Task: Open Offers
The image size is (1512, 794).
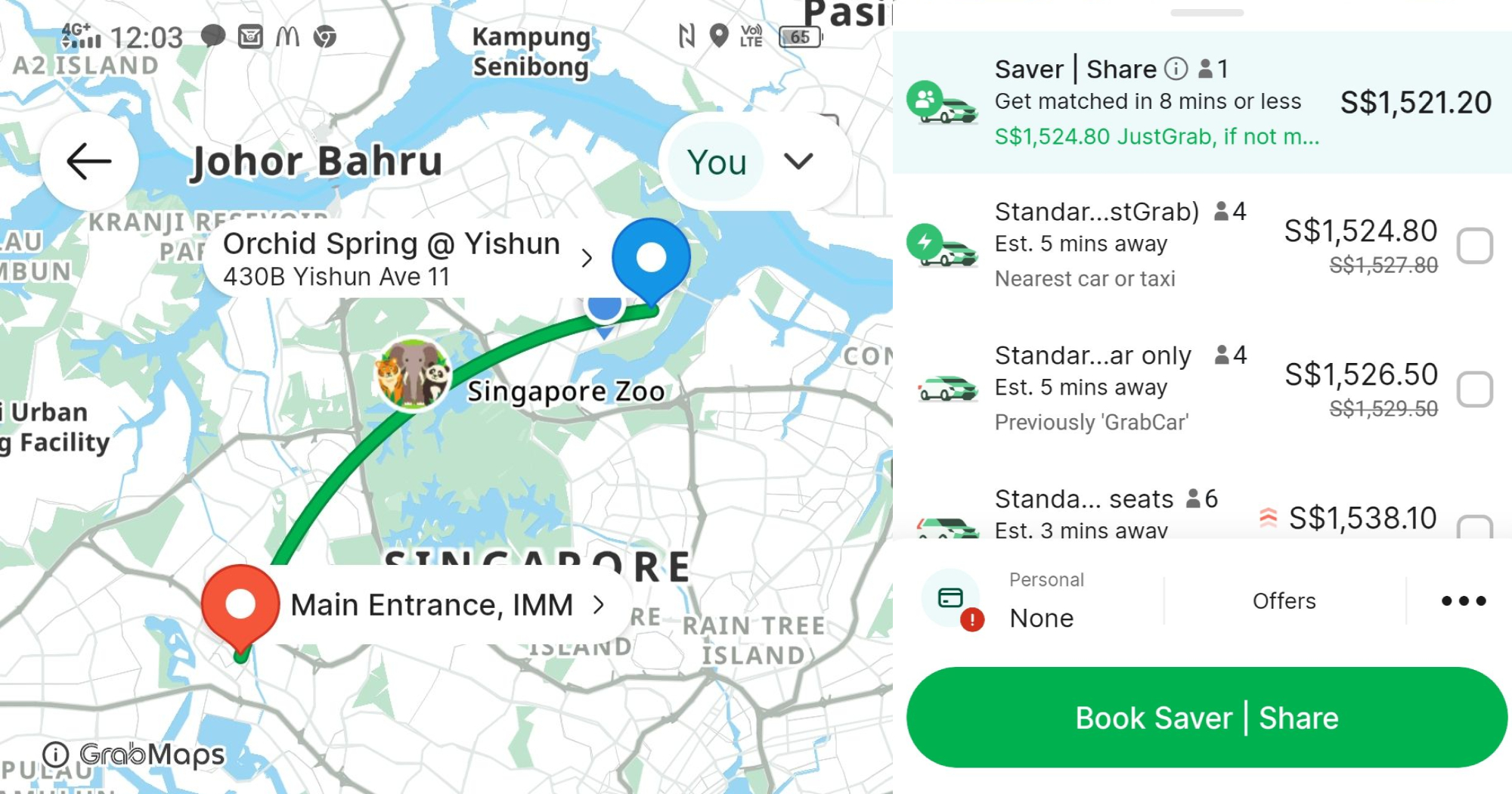Action: 1284,601
